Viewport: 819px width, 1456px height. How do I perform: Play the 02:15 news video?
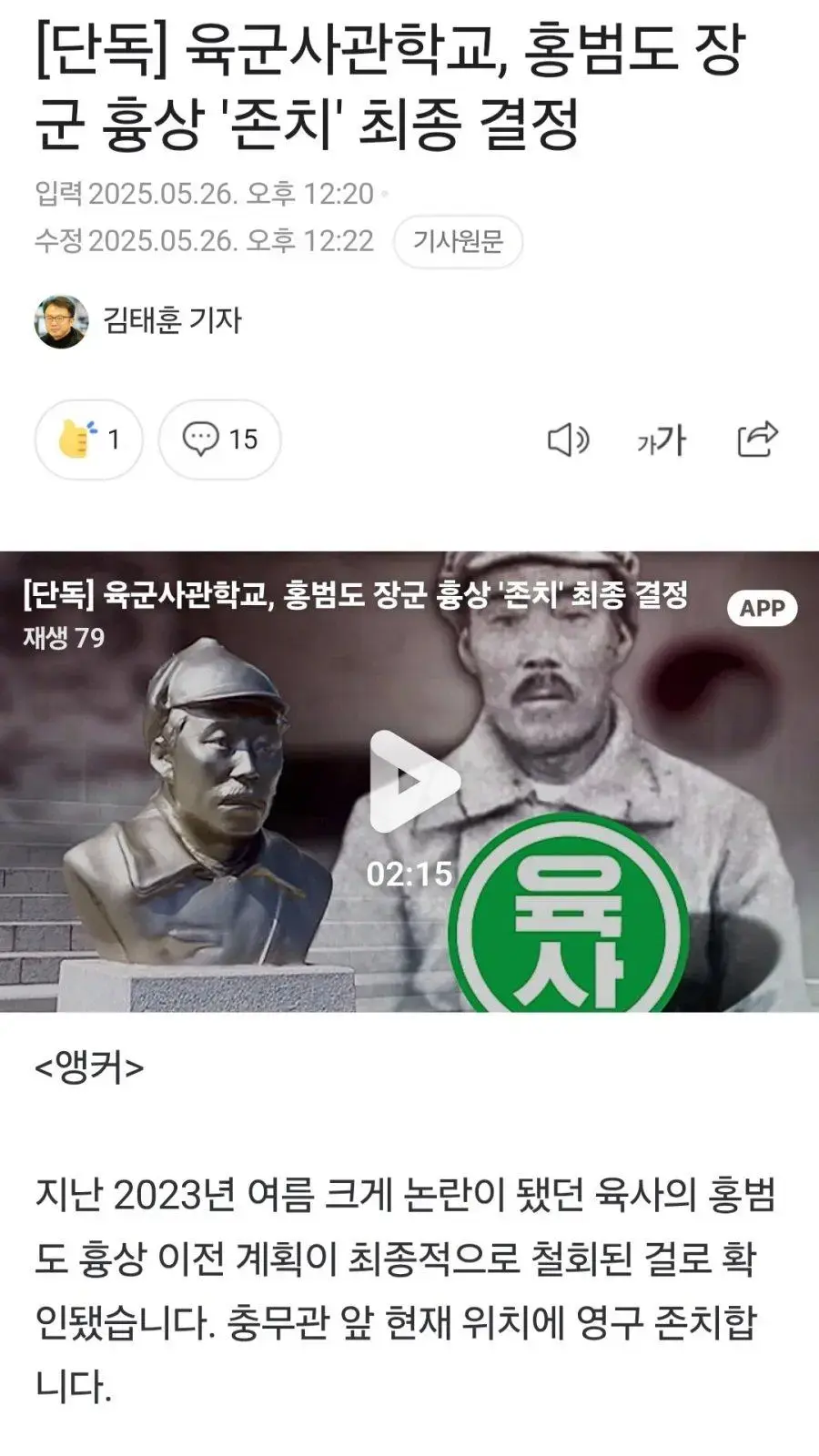413,781
